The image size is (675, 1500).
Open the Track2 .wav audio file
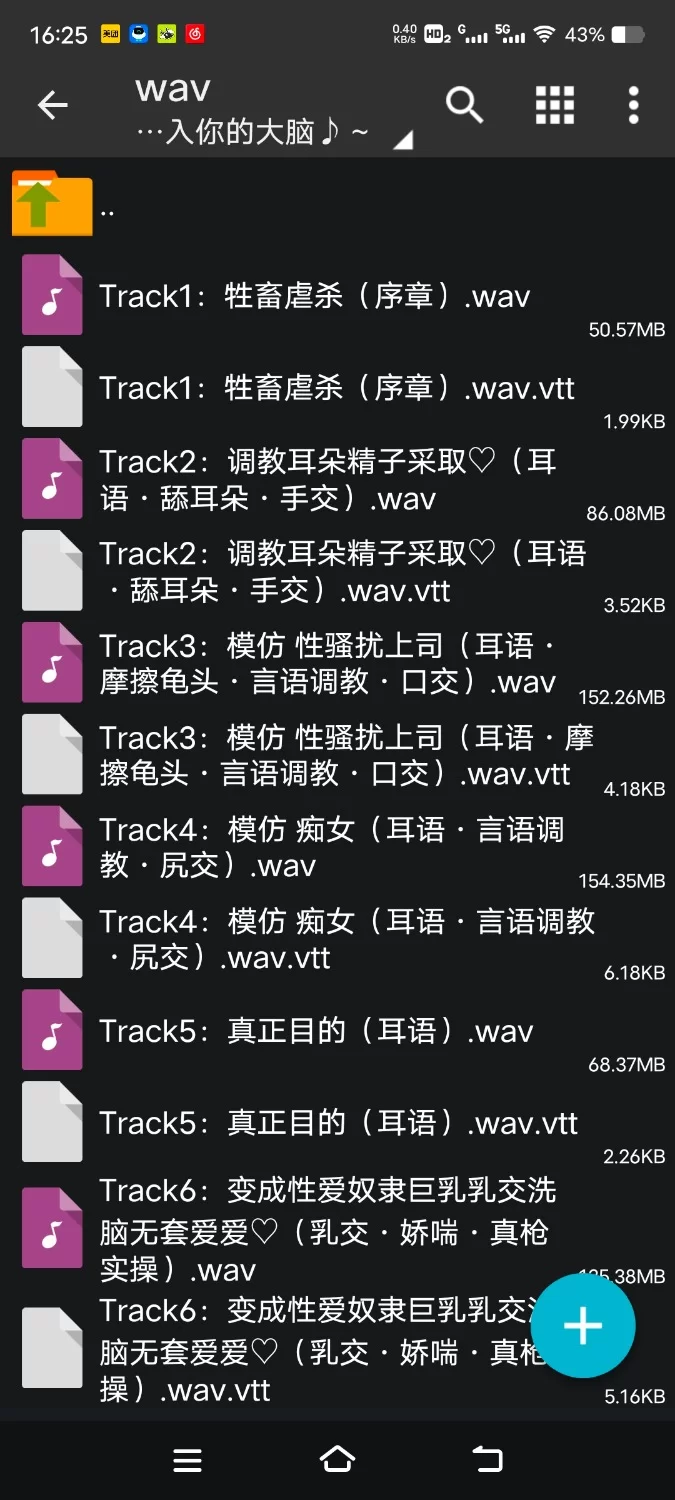[328, 480]
